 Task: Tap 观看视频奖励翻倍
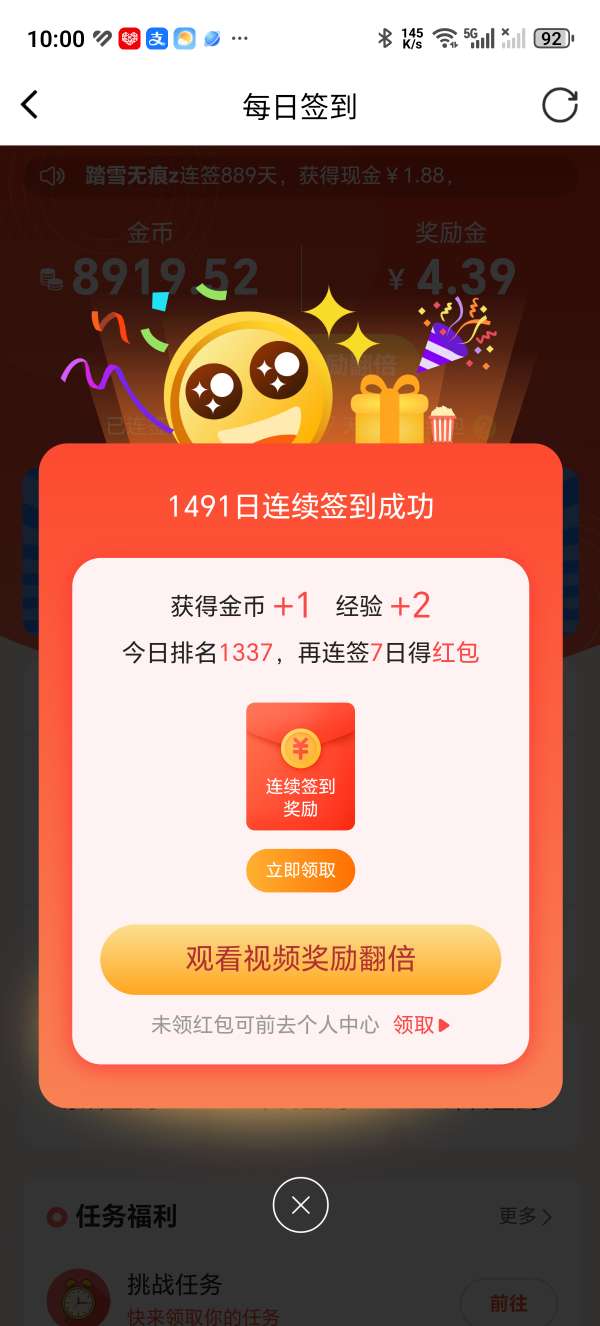click(300, 959)
